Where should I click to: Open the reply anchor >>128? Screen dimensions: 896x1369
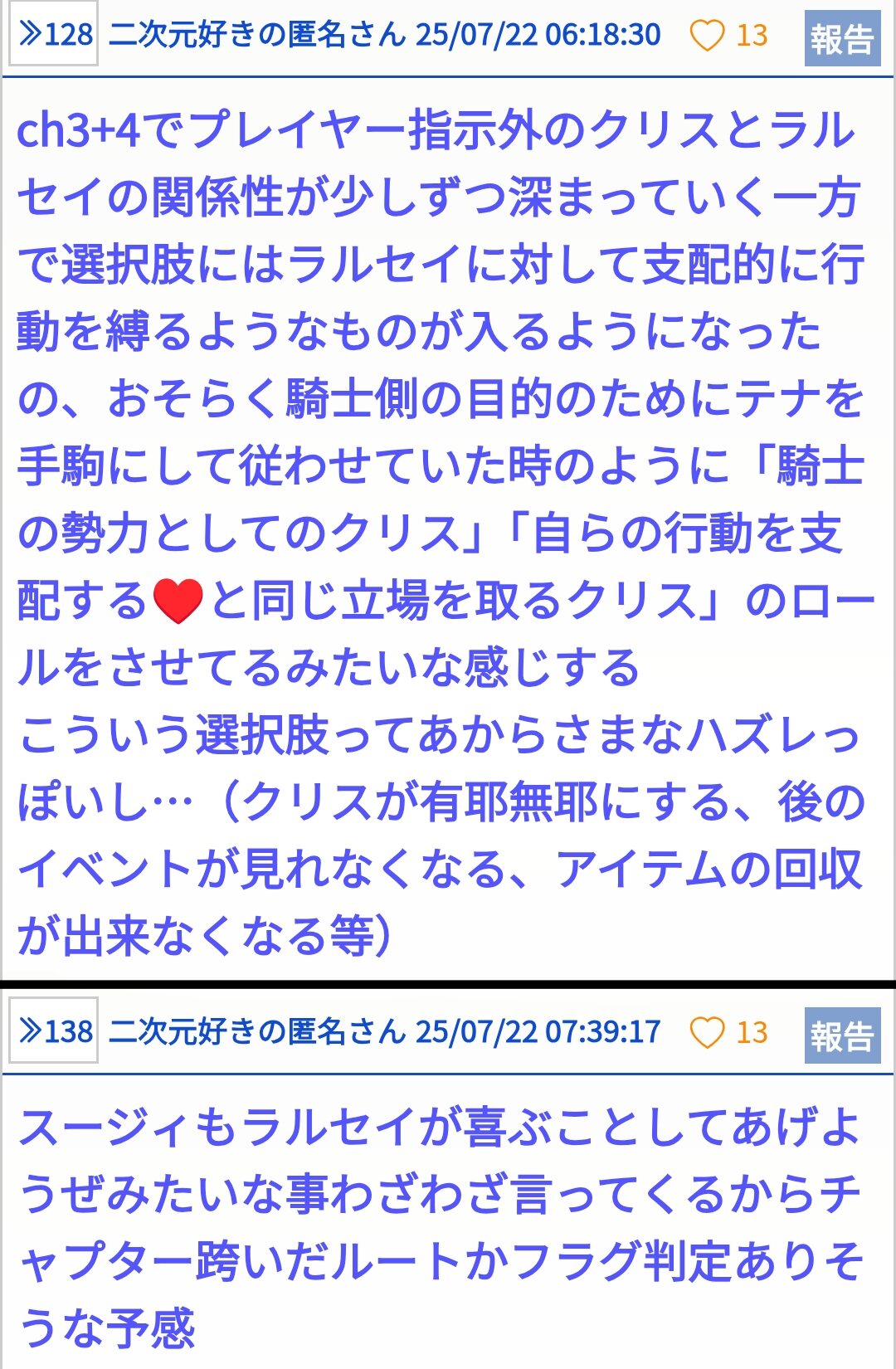click(54, 34)
